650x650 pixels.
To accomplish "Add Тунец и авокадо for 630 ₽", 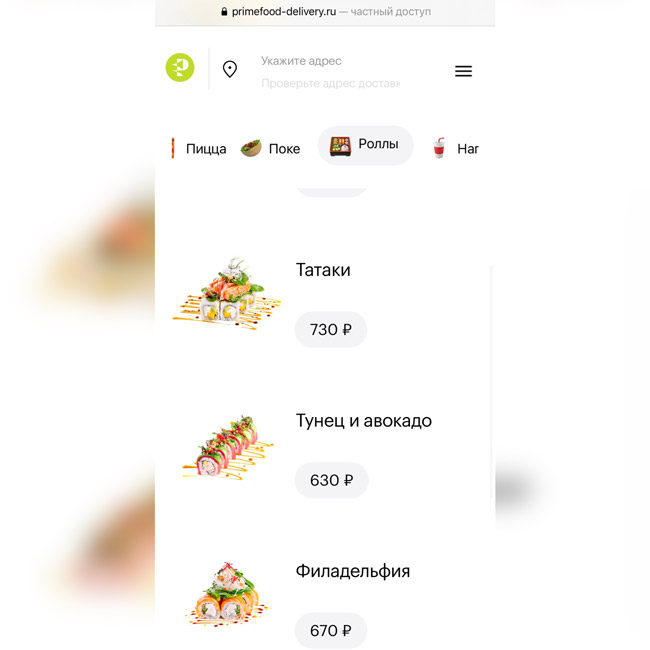I will [331, 481].
